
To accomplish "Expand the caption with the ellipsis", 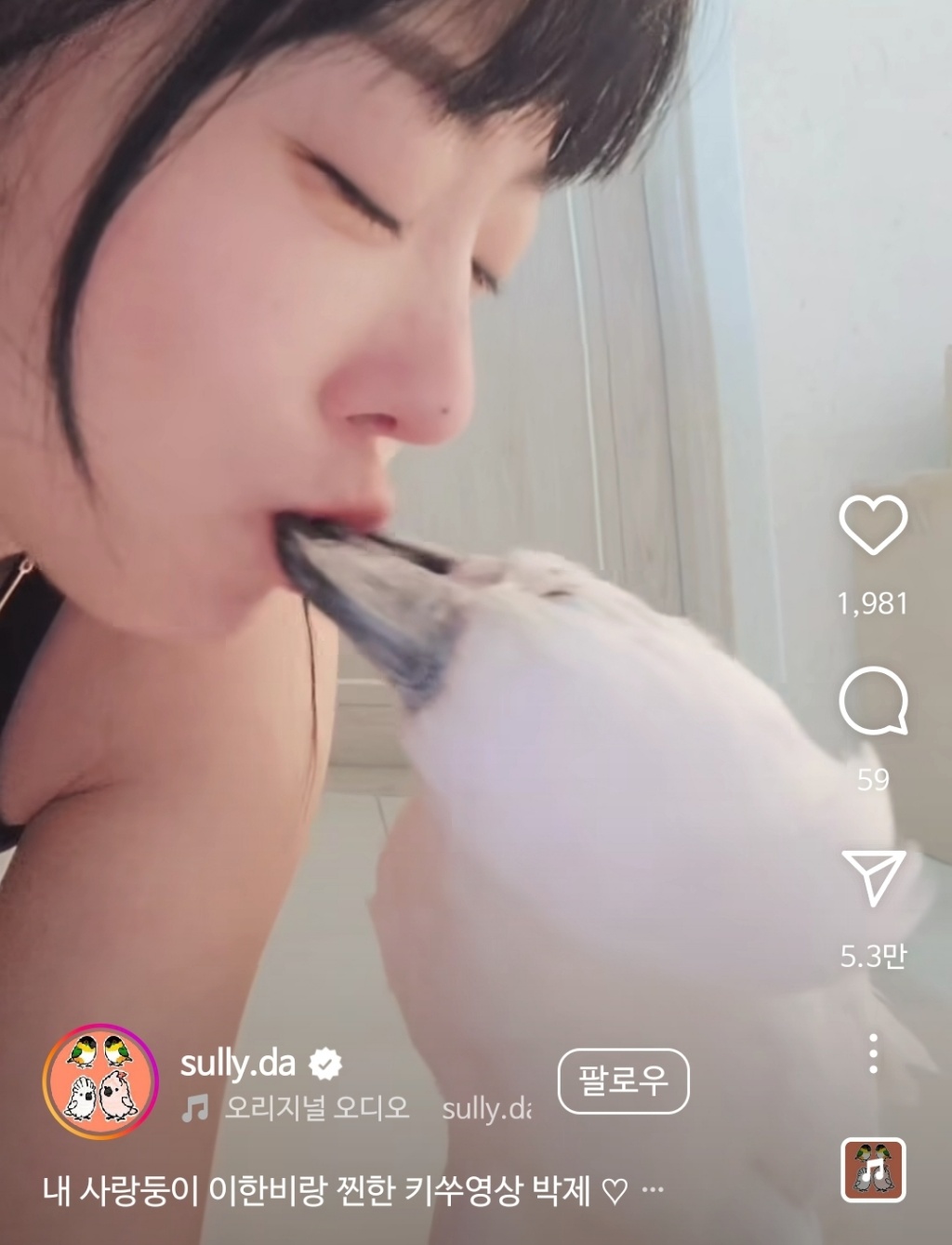I will (x=654, y=1189).
